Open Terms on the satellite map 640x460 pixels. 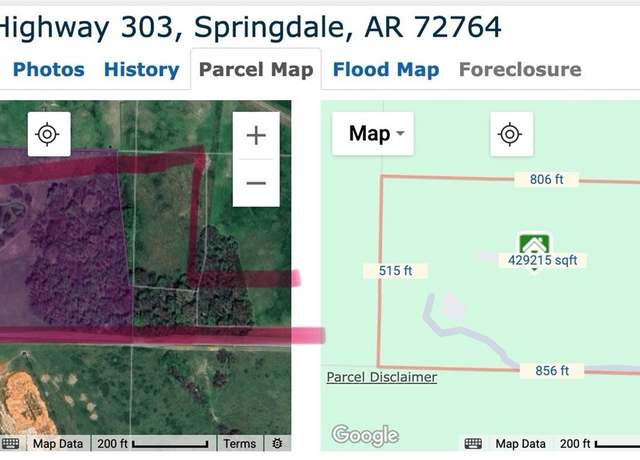point(239,443)
